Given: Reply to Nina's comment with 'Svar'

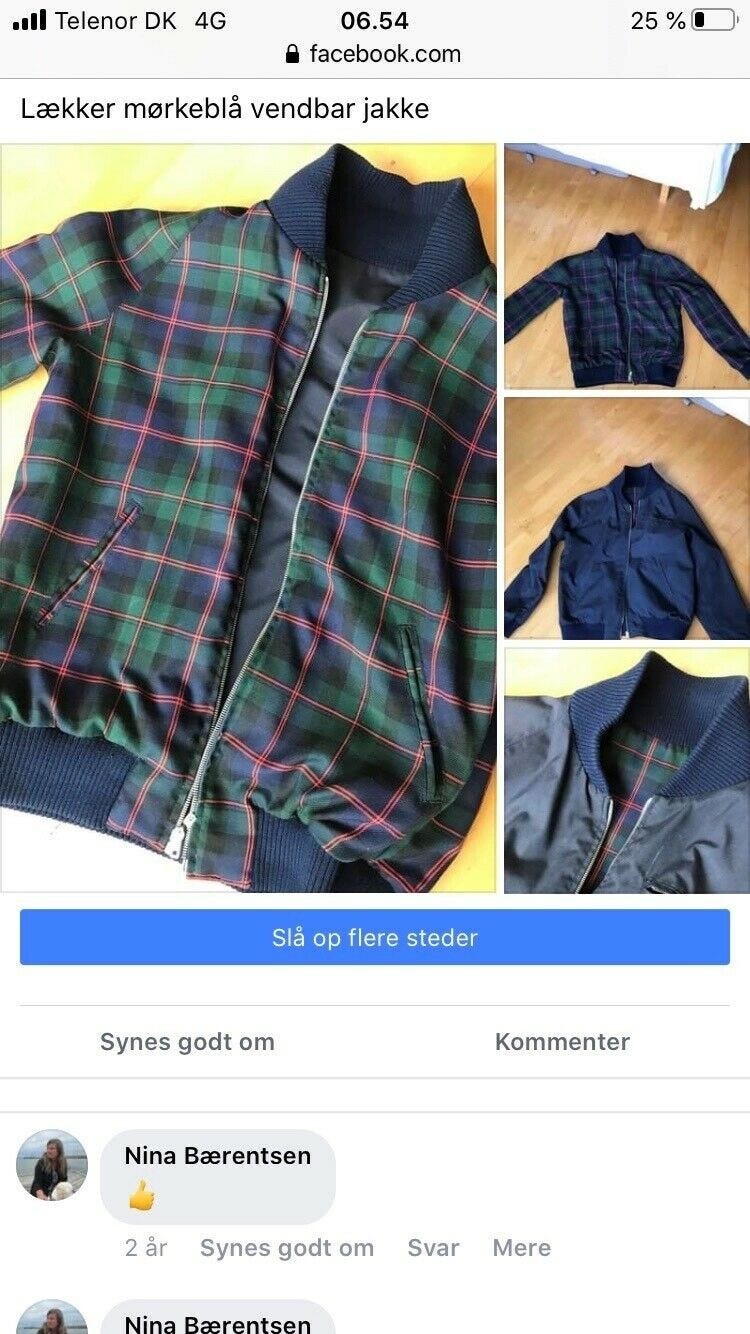Looking at the screenshot, I should [433, 1247].
